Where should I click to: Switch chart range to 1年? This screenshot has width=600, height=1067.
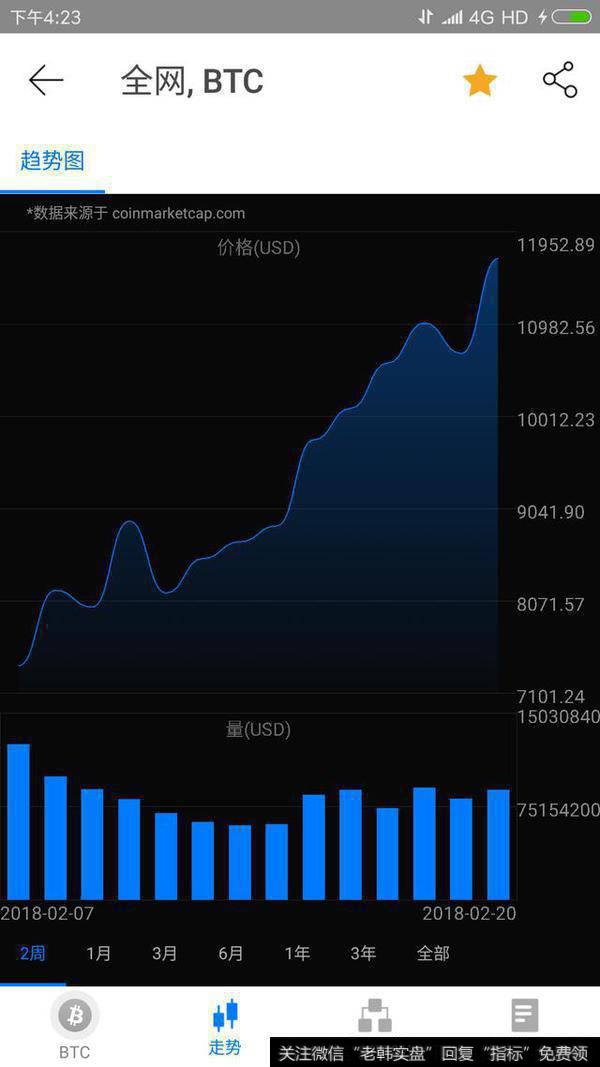coord(297,953)
